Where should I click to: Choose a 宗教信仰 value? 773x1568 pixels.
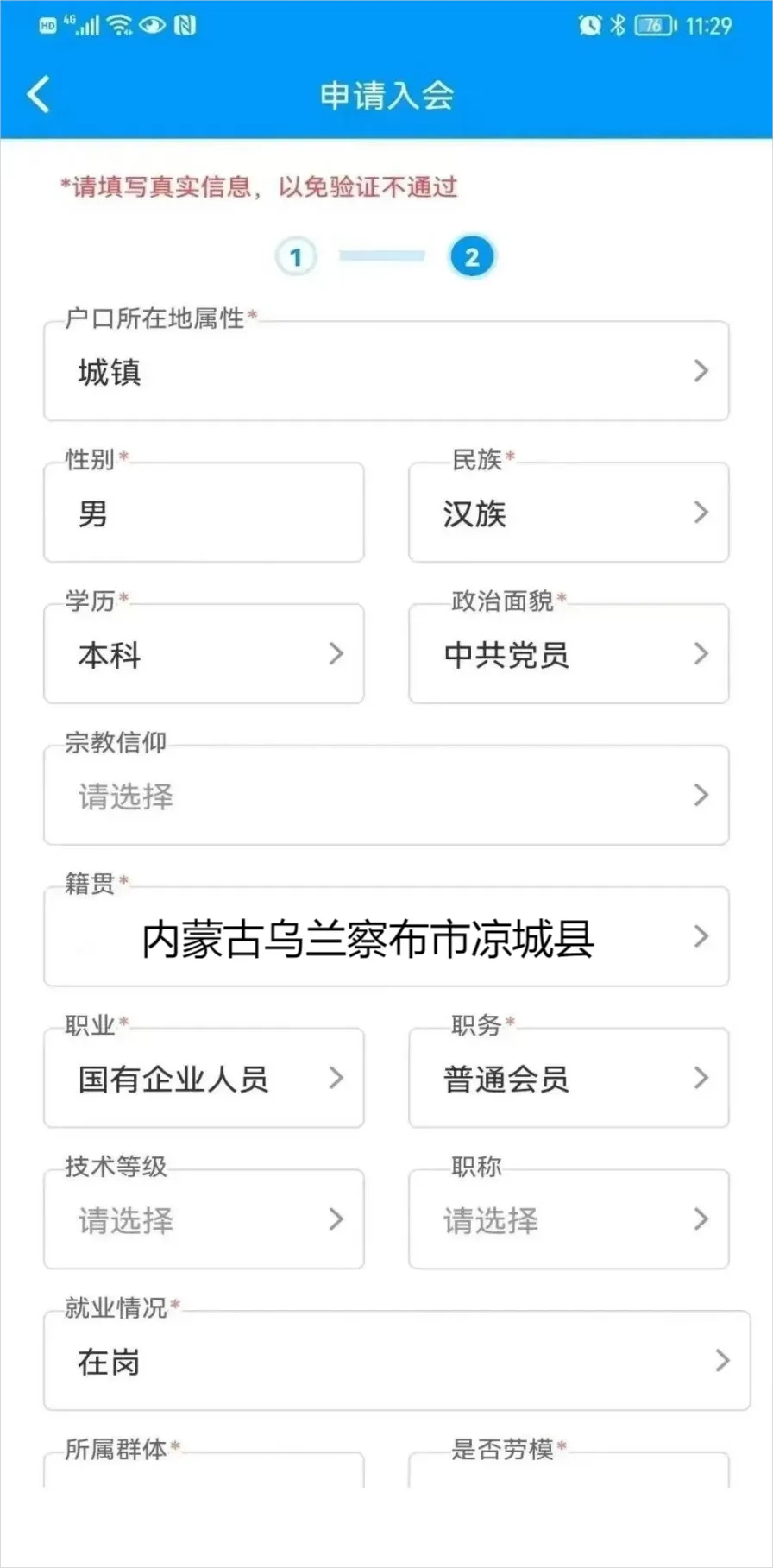(x=386, y=796)
